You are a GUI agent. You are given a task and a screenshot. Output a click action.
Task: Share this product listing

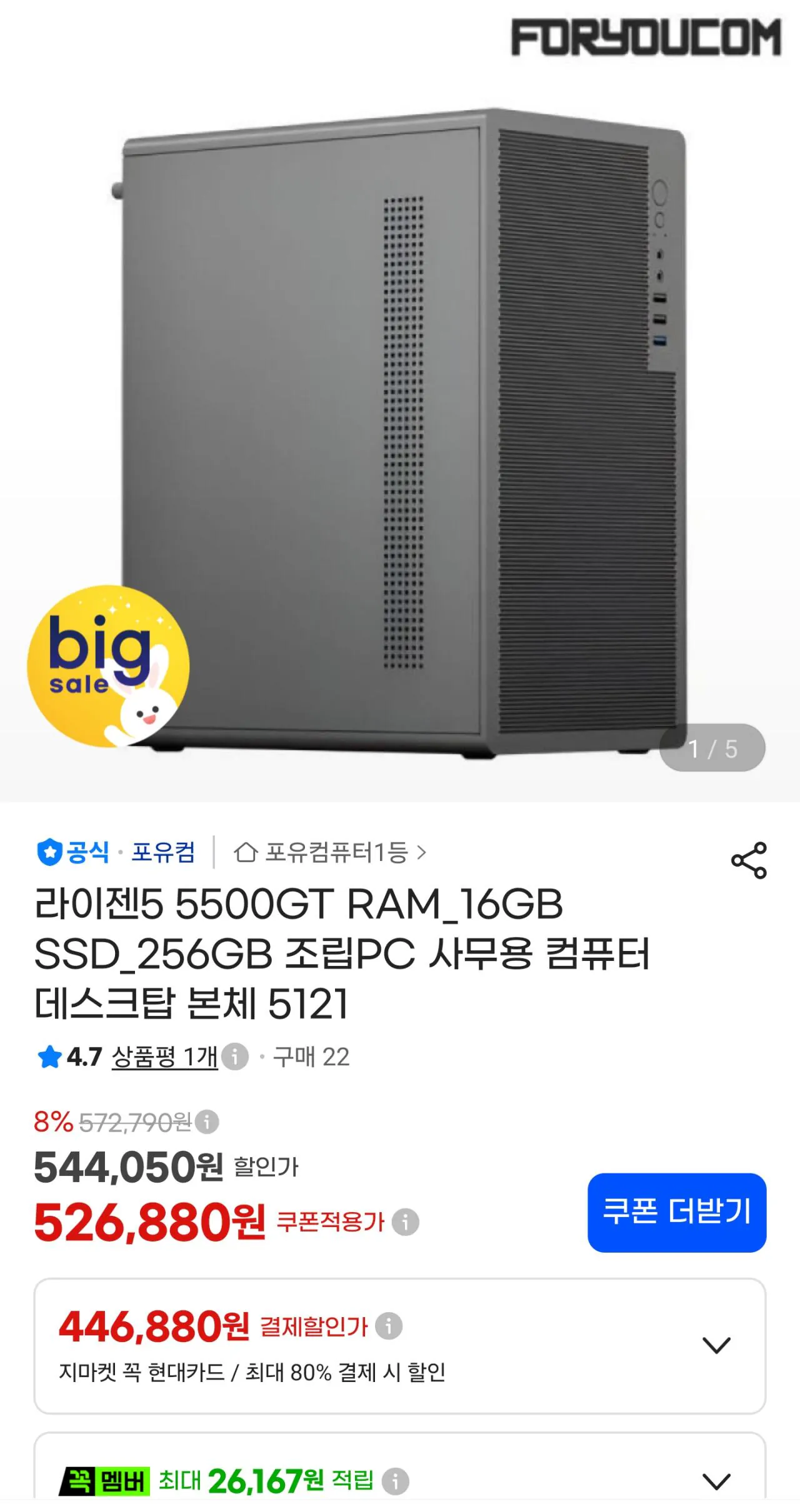tap(749, 860)
